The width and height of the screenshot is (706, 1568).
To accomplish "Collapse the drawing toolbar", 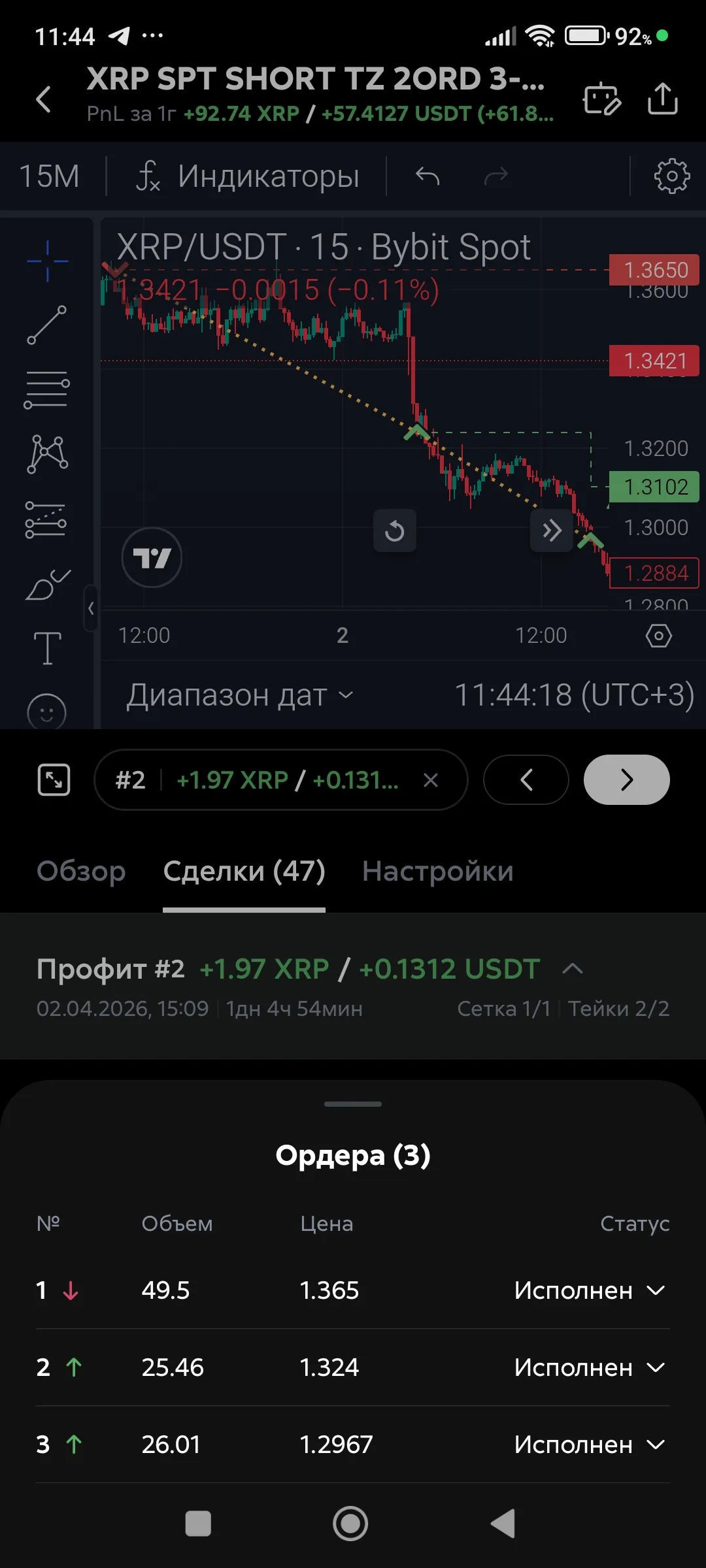I will (x=90, y=609).
